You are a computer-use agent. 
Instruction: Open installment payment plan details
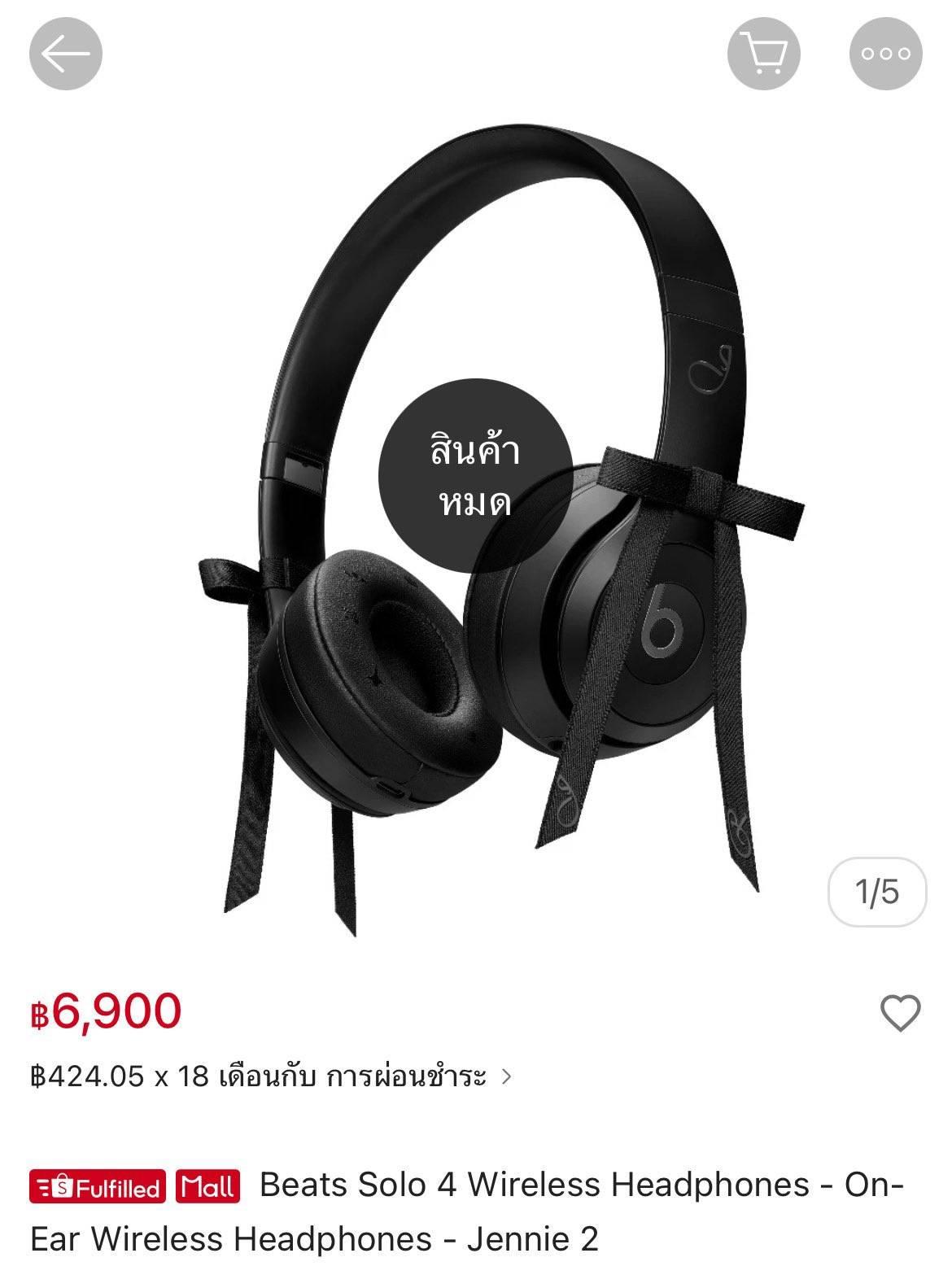pyautogui.click(x=273, y=1077)
